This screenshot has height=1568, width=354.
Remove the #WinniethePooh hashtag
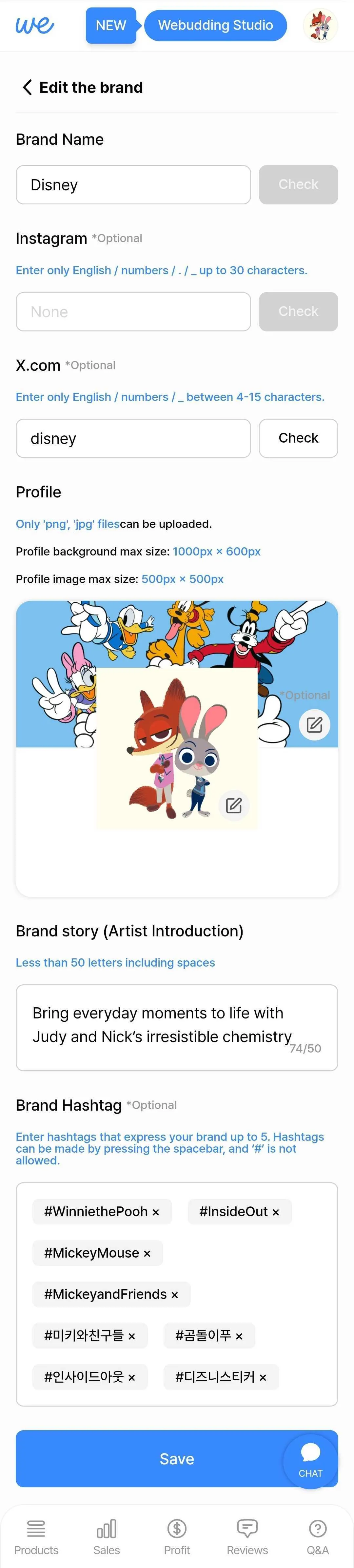pyautogui.click(x=156, y=1212)
